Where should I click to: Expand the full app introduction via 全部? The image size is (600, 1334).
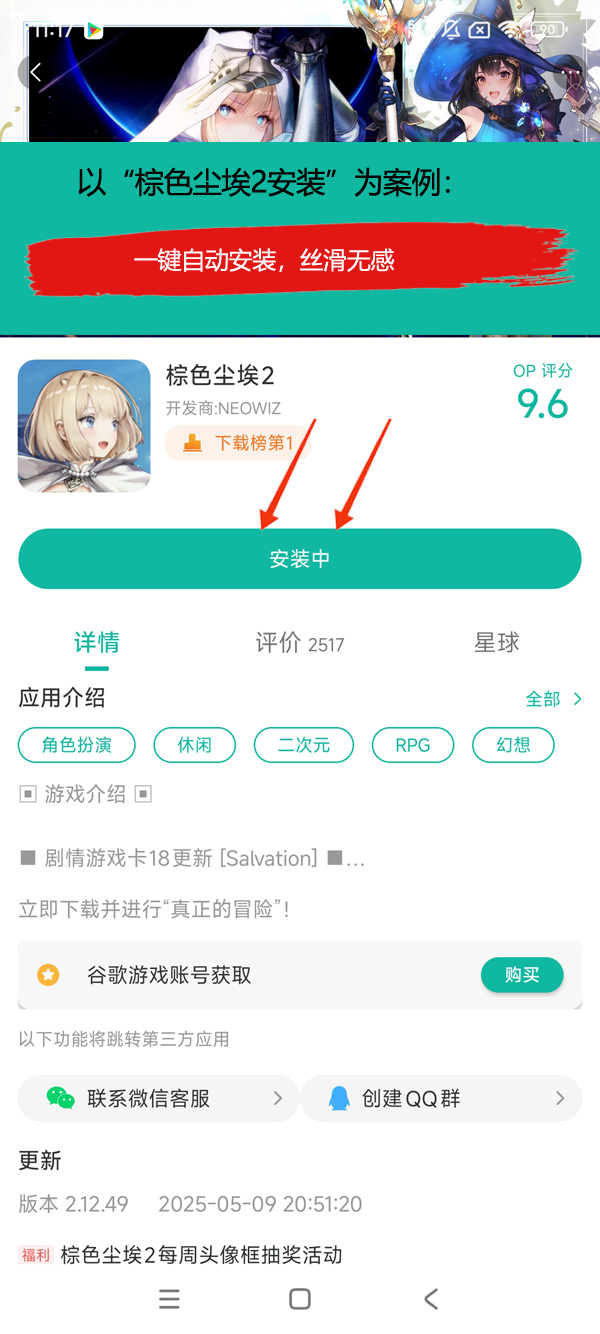[x=553, y=699]
